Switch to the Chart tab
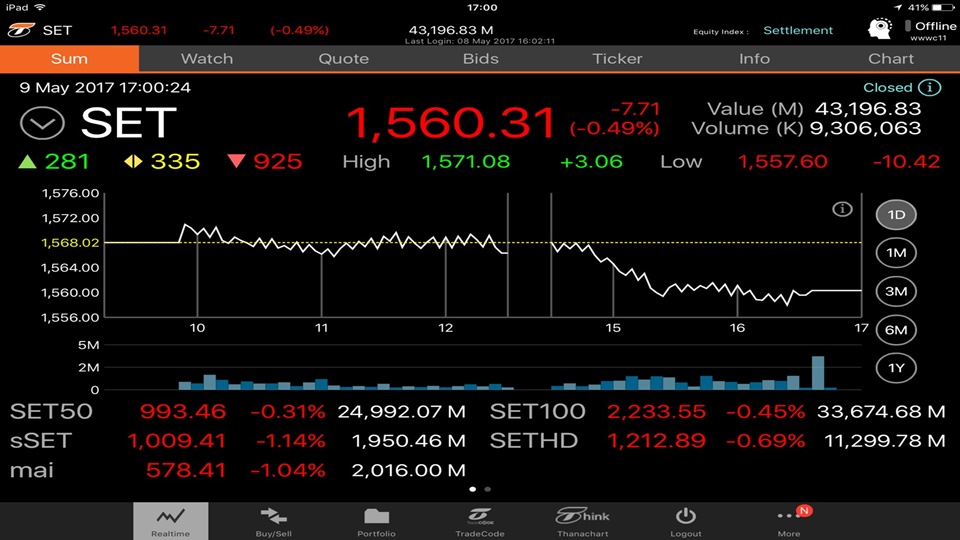Screen dimensions: 960x540 891,59
